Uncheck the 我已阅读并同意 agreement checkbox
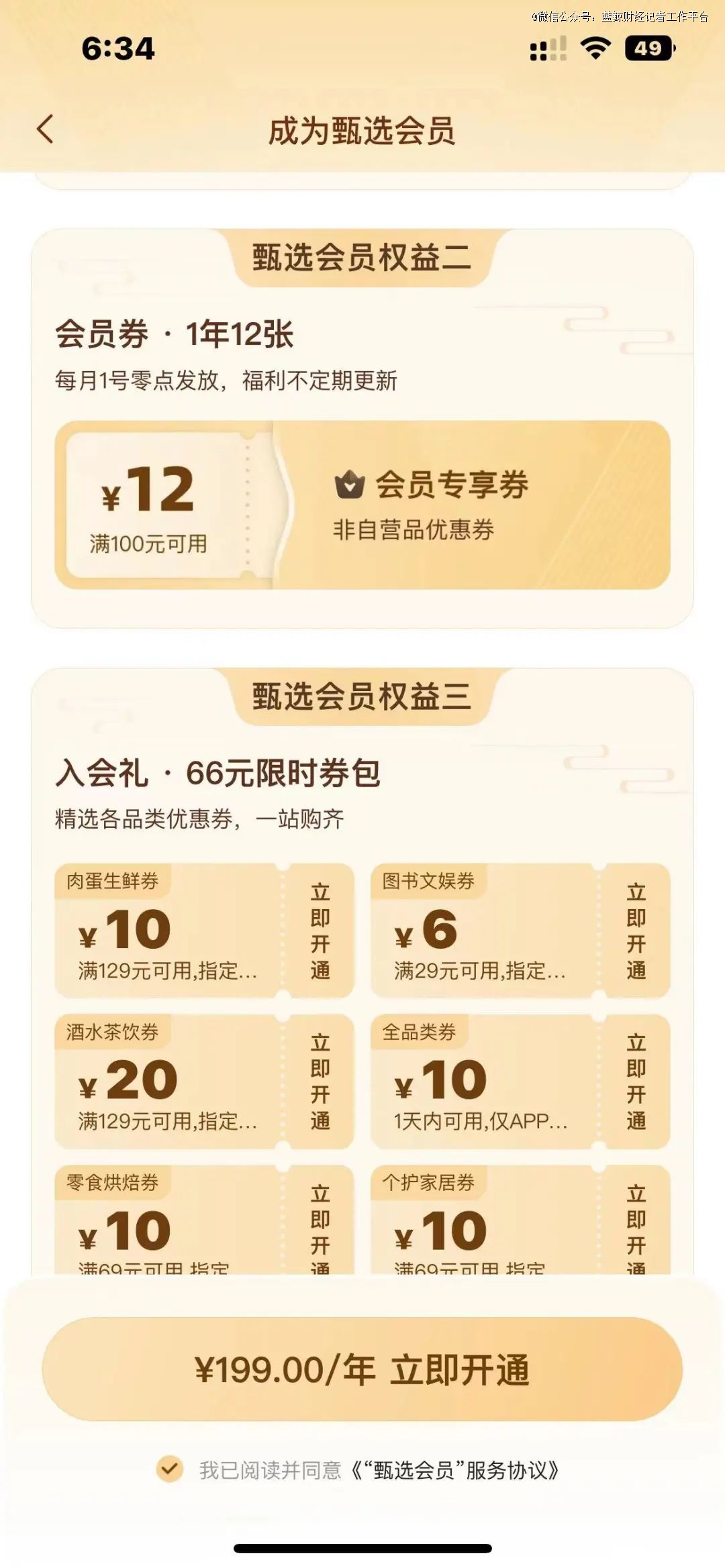Viewport: 725px width, 1568px height. pos(170,1469)
